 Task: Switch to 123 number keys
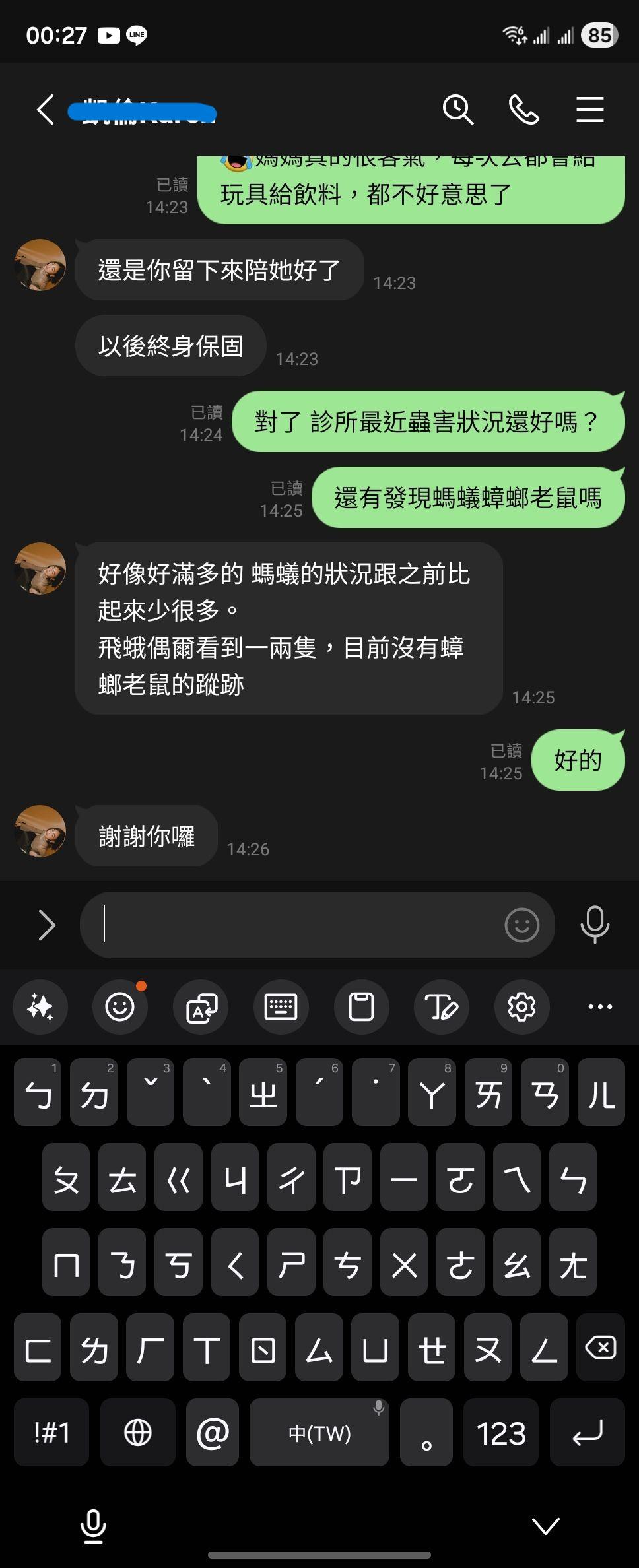[501, 1433]
